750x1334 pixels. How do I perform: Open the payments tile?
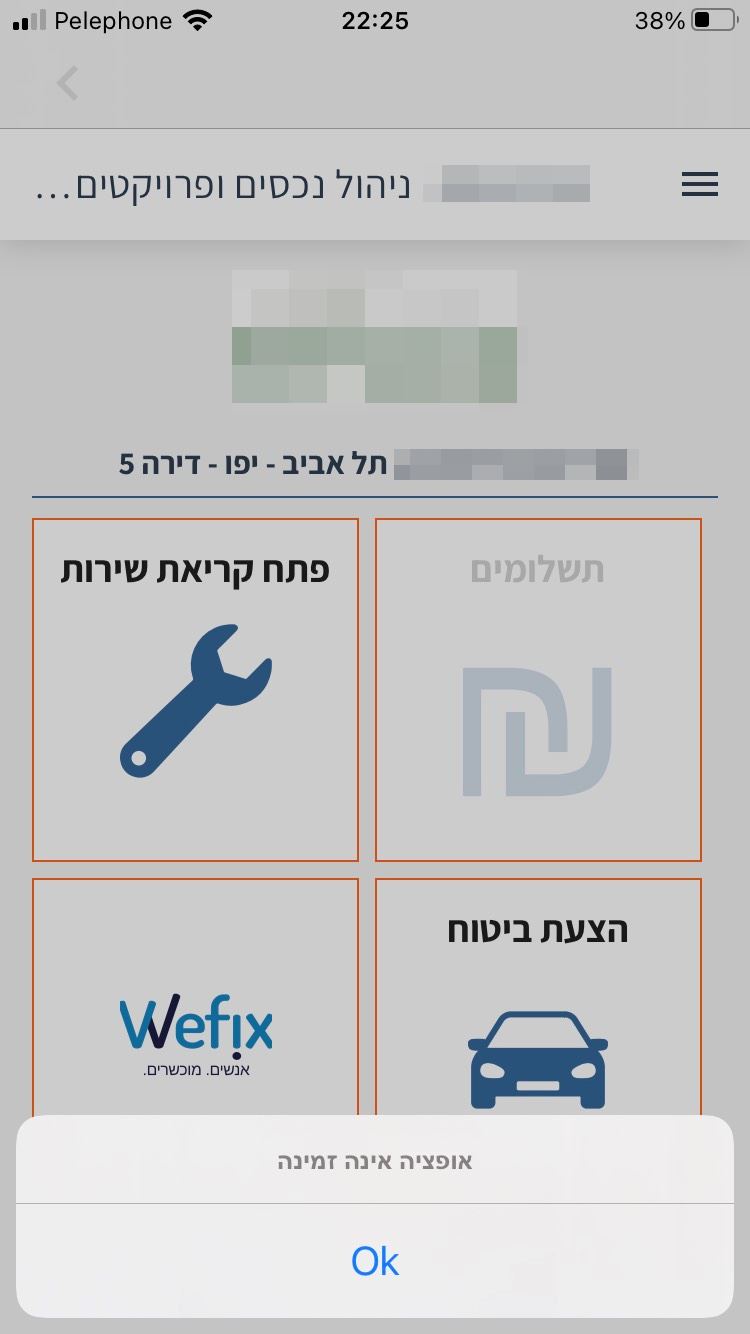pos(538,690)
